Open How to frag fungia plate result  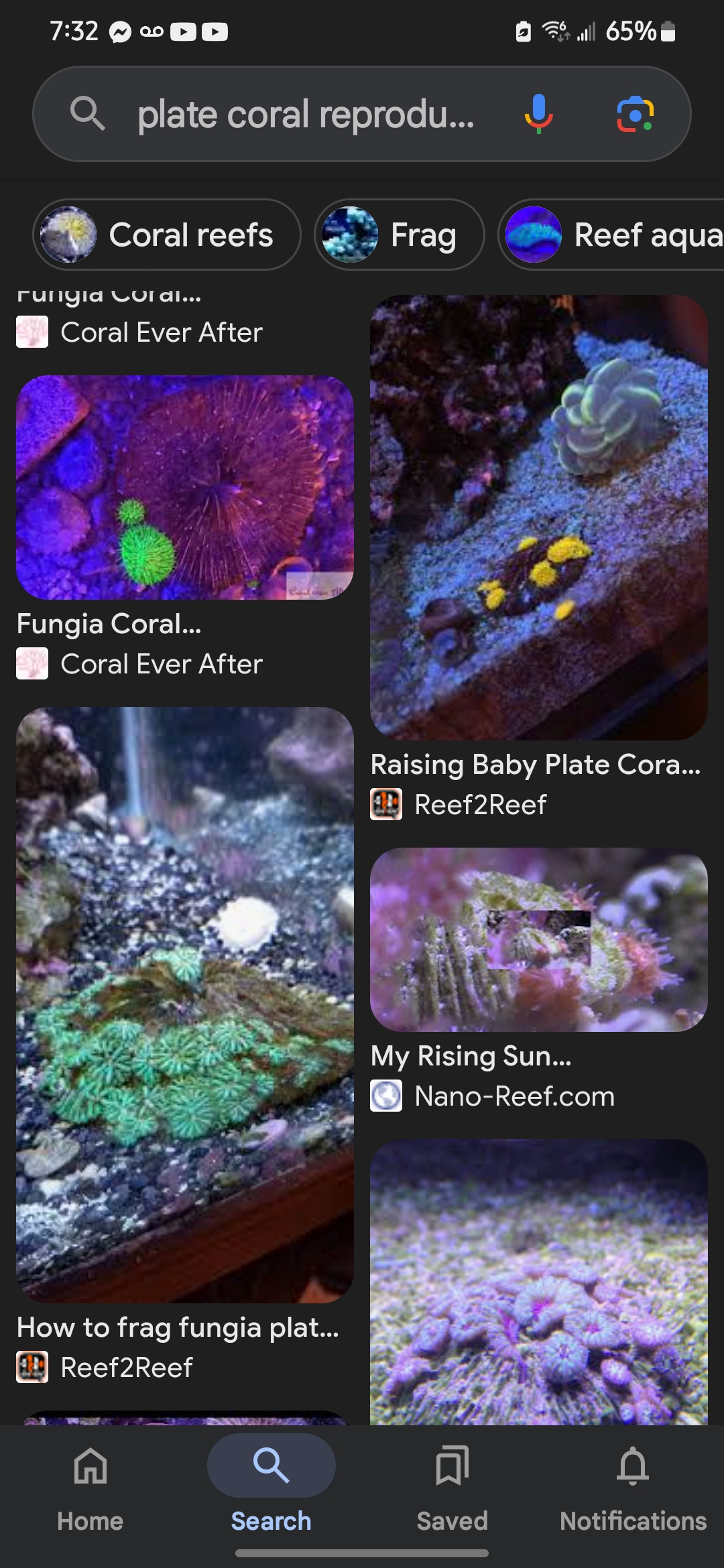(x=185, y=1004)
